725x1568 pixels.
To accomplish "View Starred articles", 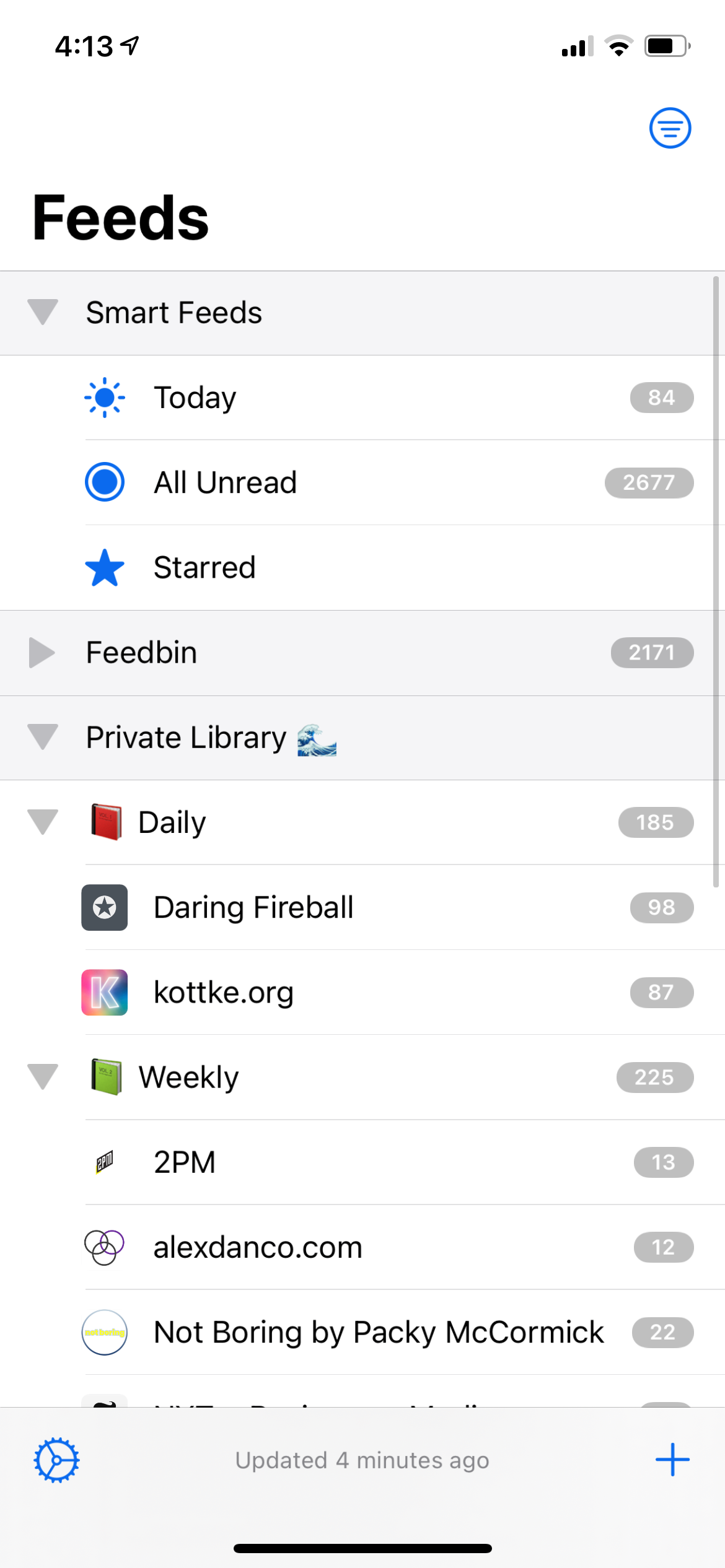I will (204, 567).
